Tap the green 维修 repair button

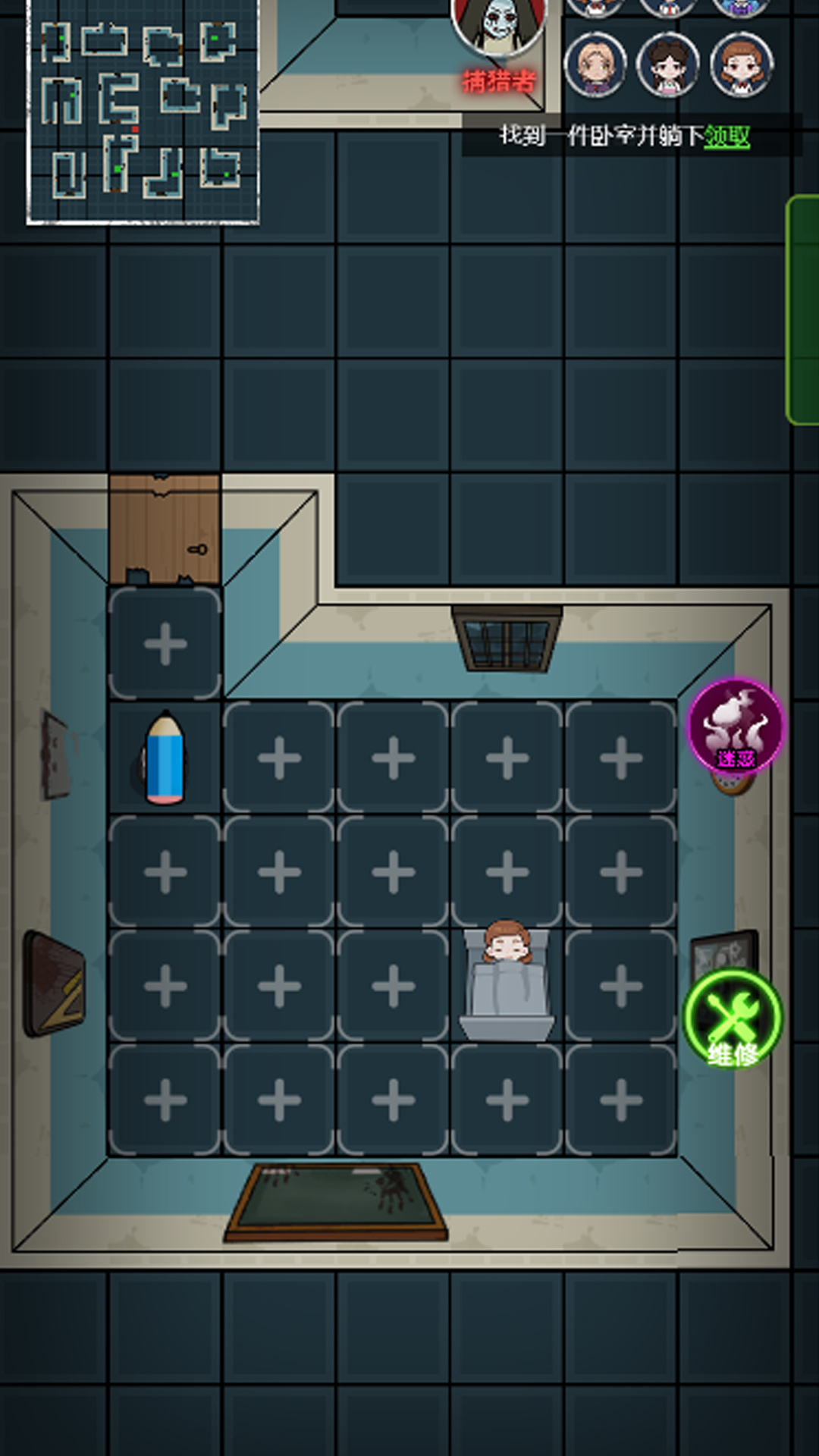pos(733,1018)
